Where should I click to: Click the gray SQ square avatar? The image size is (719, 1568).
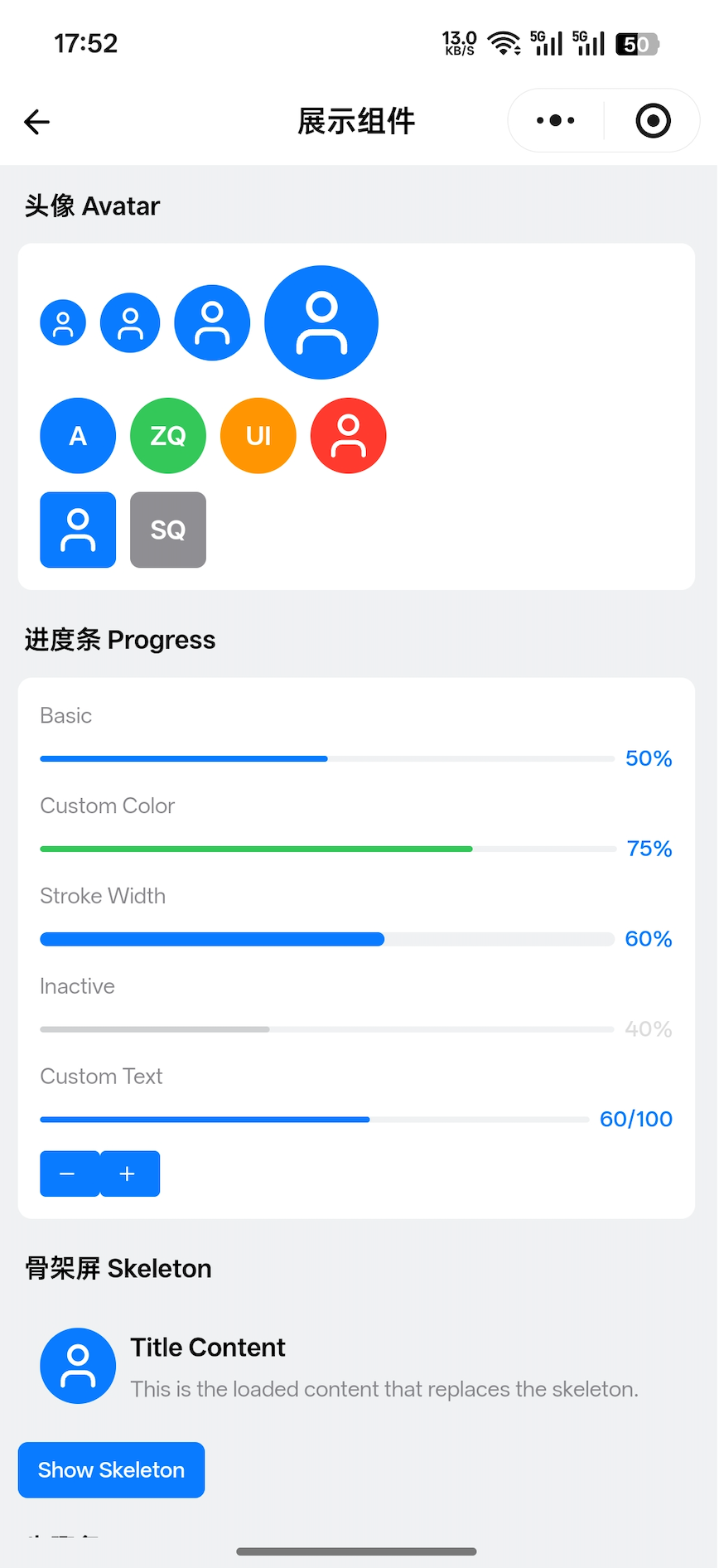(167, 530)
